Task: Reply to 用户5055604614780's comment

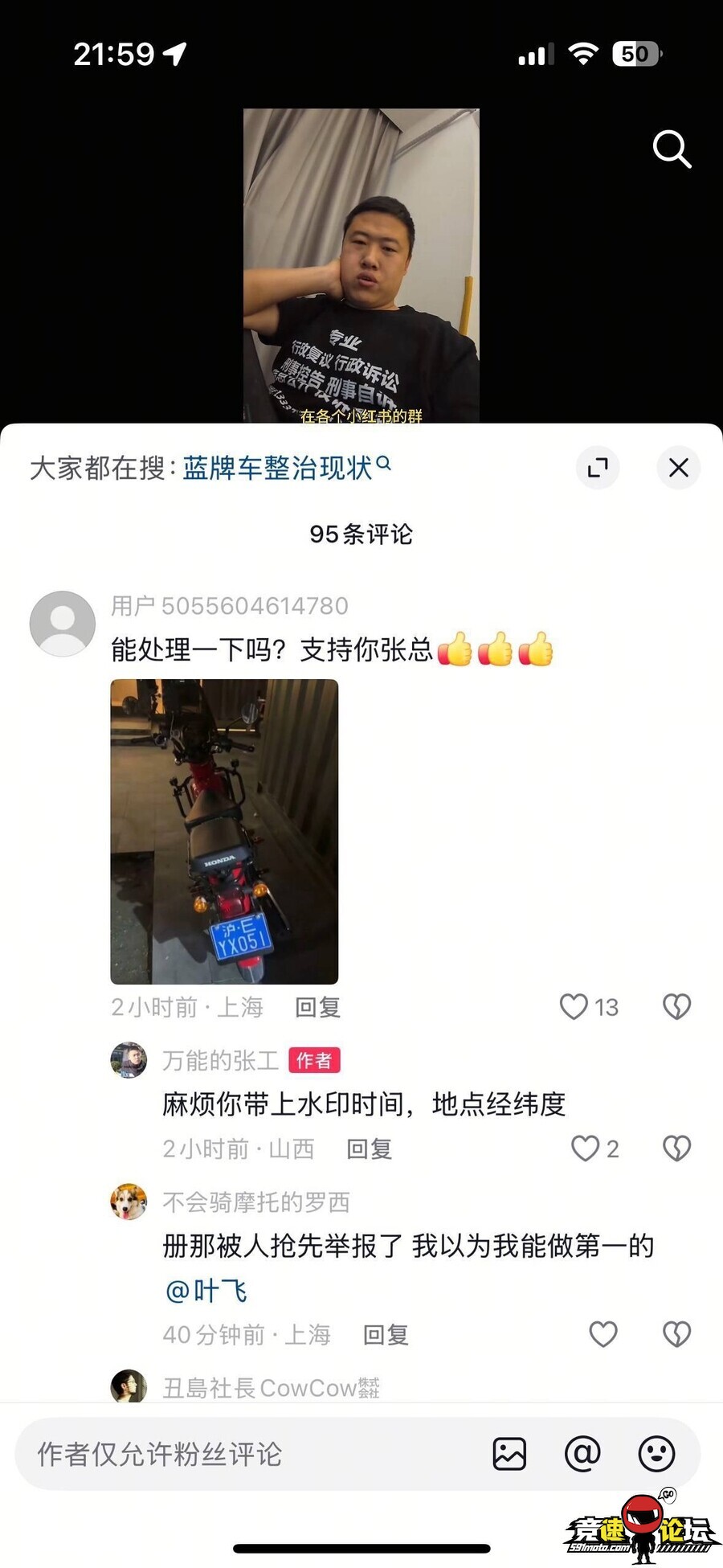Action: (x=318, y=1007)
